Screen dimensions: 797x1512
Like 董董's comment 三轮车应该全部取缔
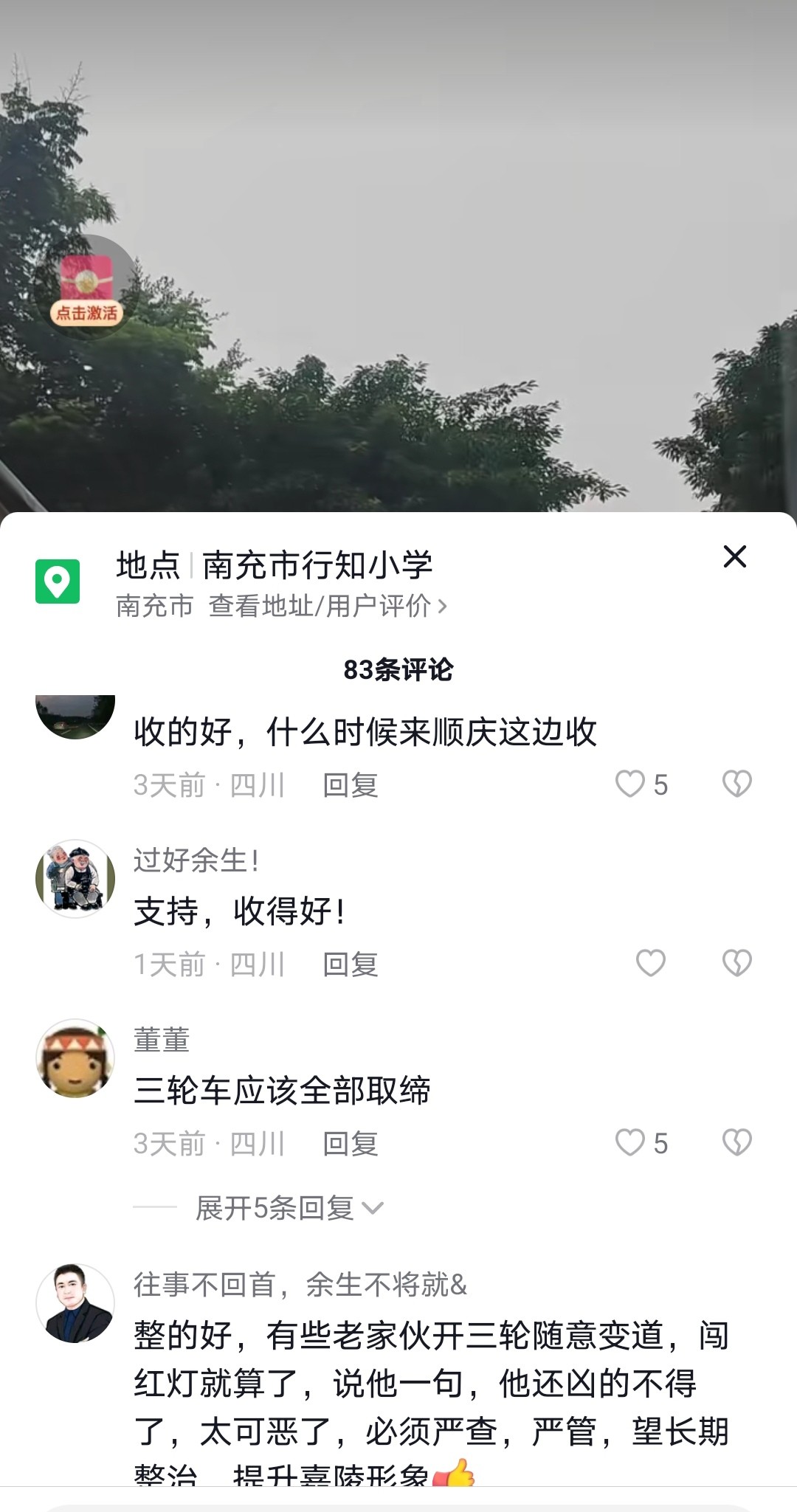point(631,1143)
